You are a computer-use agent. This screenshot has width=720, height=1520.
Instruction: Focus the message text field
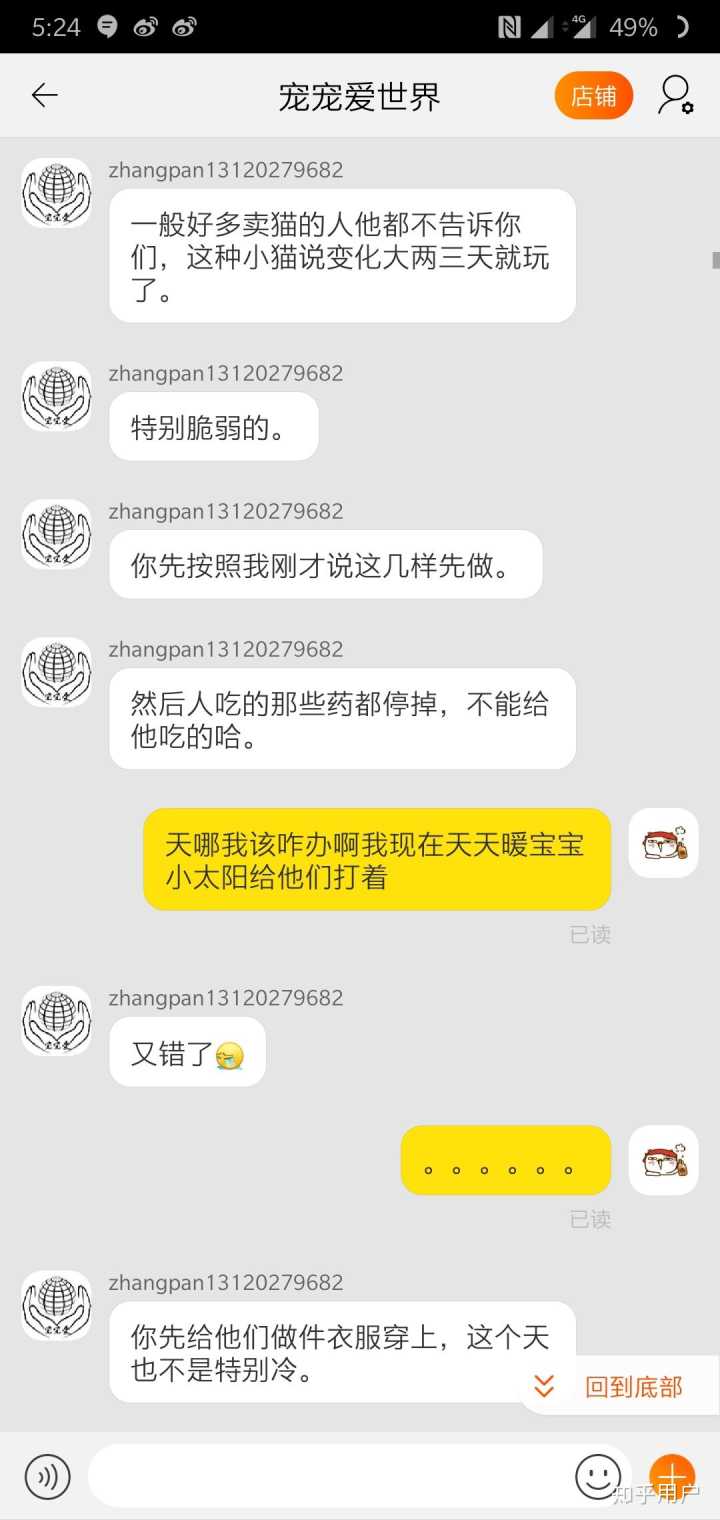(330, 1476)
